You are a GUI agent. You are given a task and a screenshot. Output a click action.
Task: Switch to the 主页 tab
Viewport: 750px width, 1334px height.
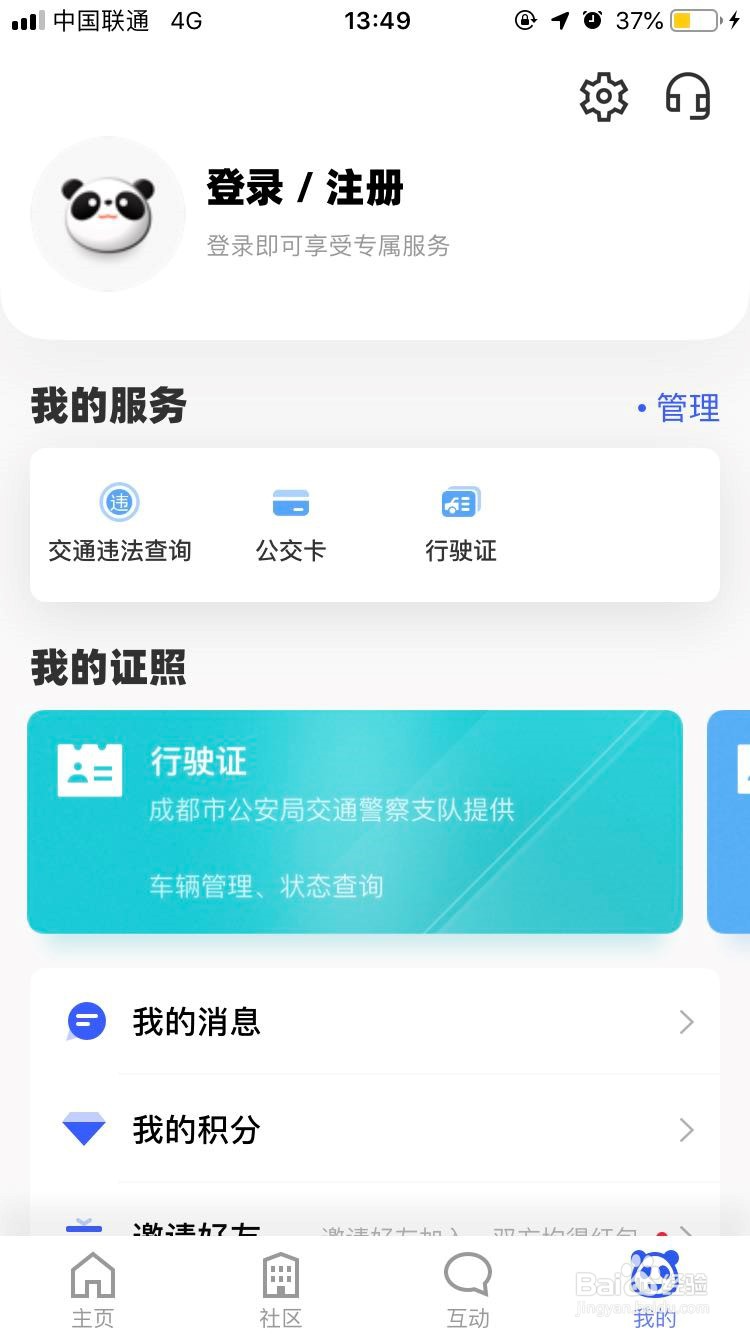(x=93, y=1290)
